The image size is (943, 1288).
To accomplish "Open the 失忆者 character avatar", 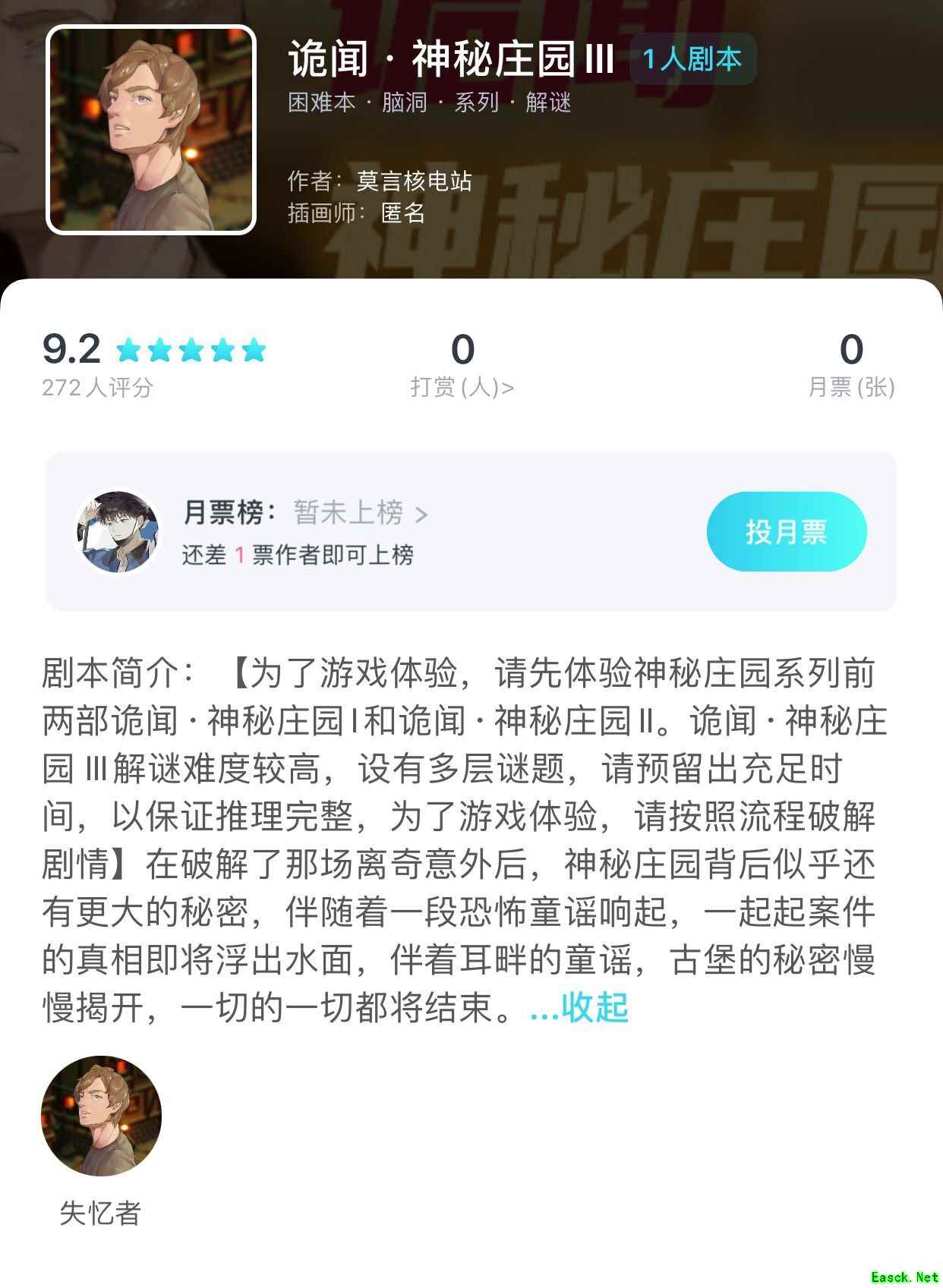I will (101, 1116).
